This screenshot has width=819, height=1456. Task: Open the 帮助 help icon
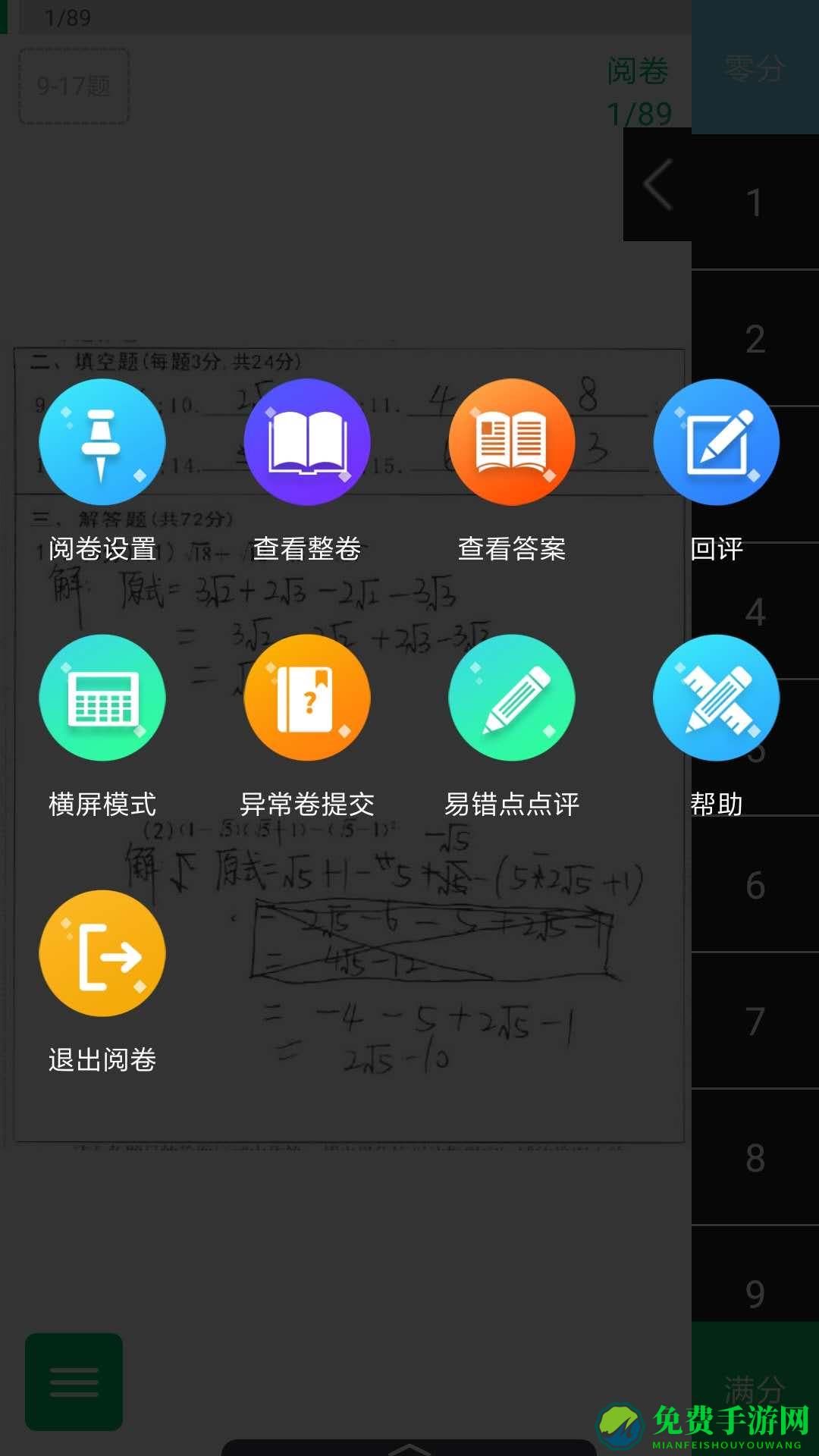(x=716, y=698)
